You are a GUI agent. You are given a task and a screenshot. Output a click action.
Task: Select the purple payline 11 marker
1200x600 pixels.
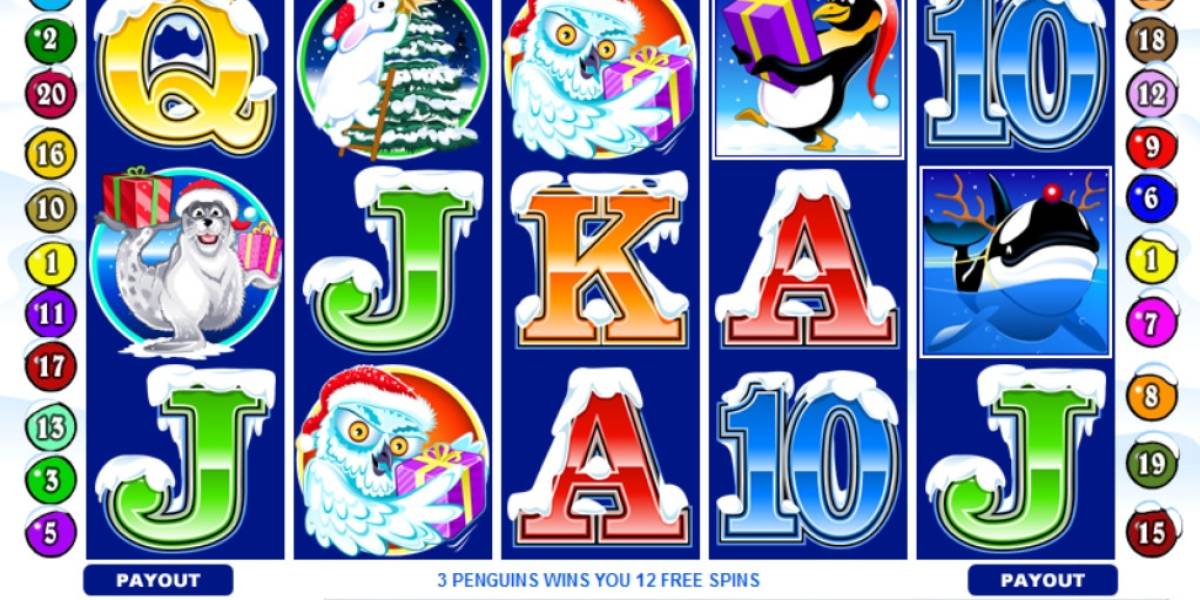pos(50,314)
